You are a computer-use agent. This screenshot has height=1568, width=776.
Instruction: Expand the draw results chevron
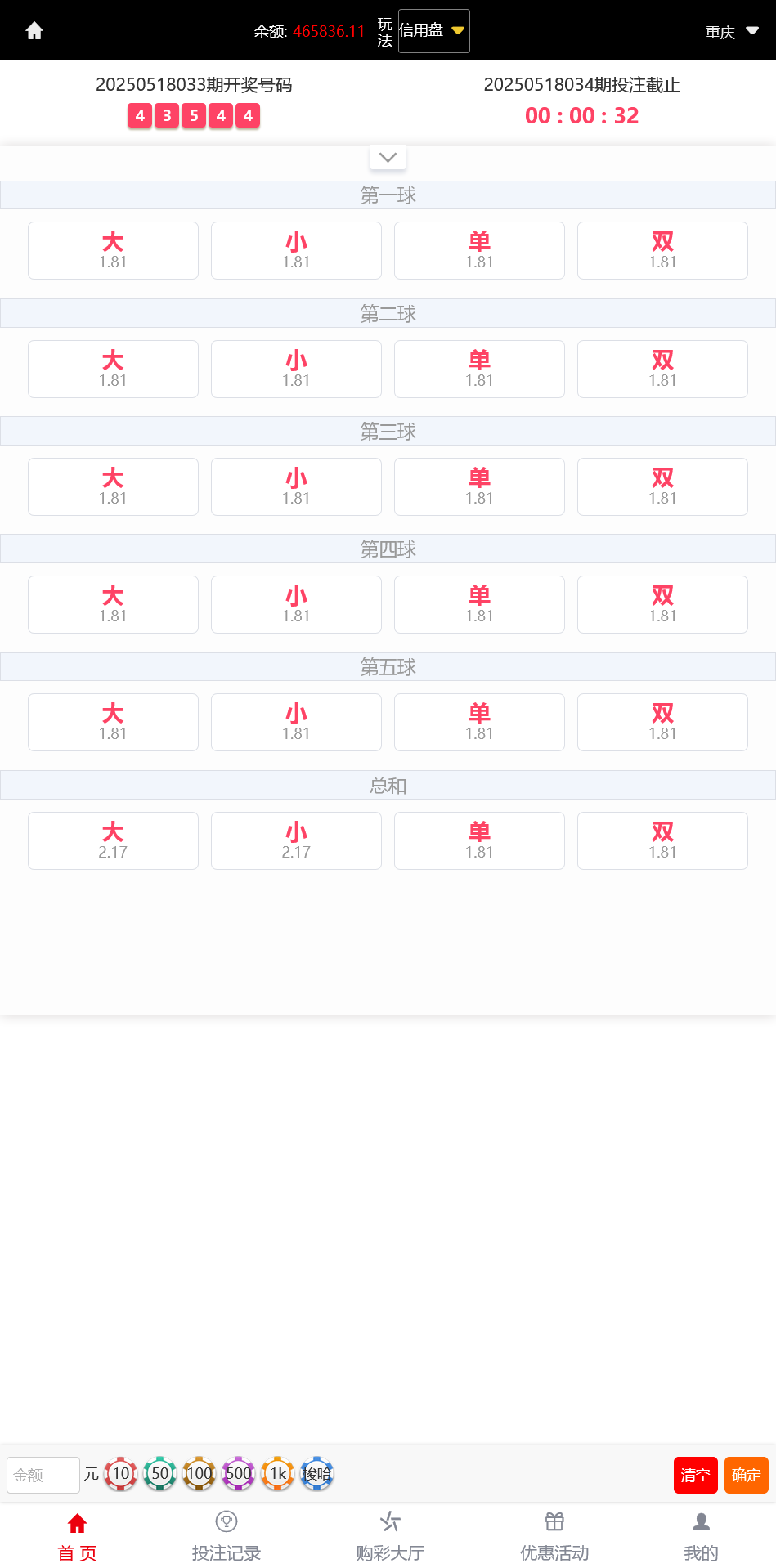(388, 157)
